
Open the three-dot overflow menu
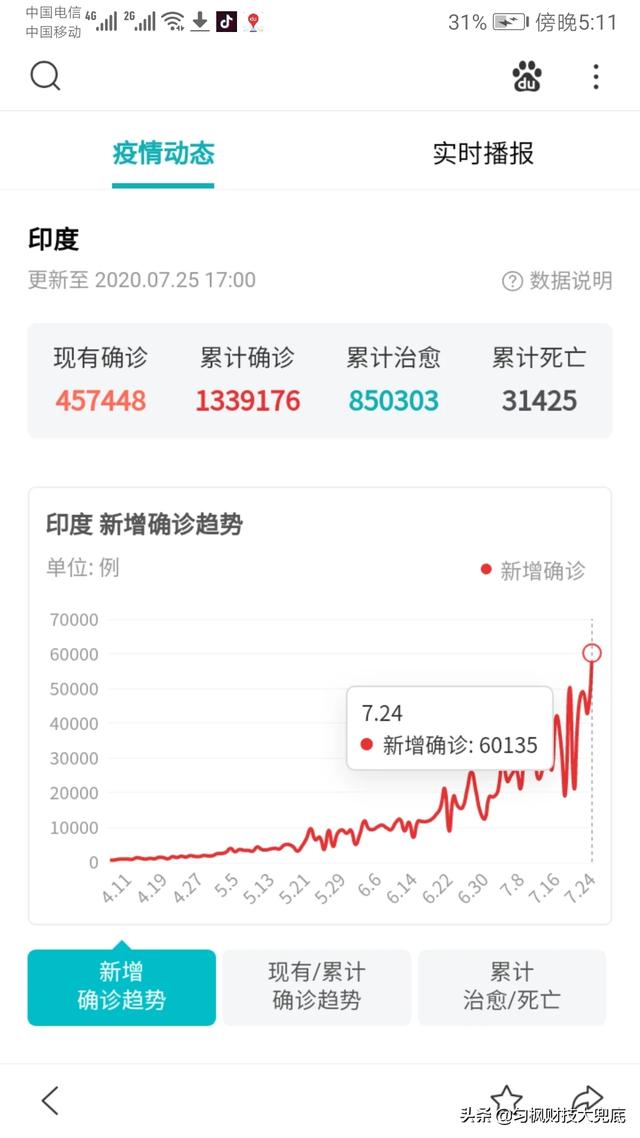[596, 76]
